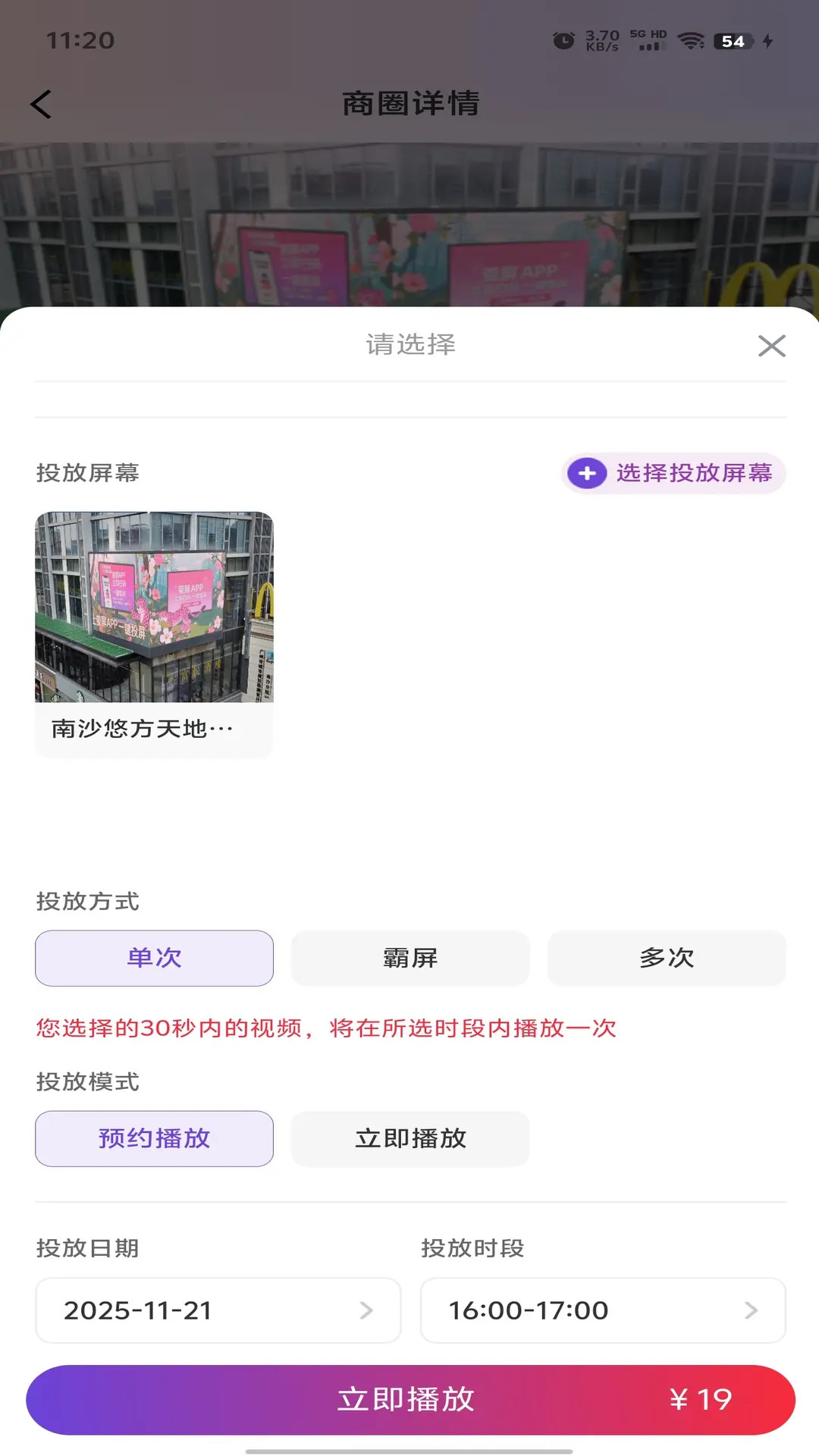Open the 商圈详情 header title
Image resolution: width=819 pixels, height=1456 pixels.
point(409,104)
